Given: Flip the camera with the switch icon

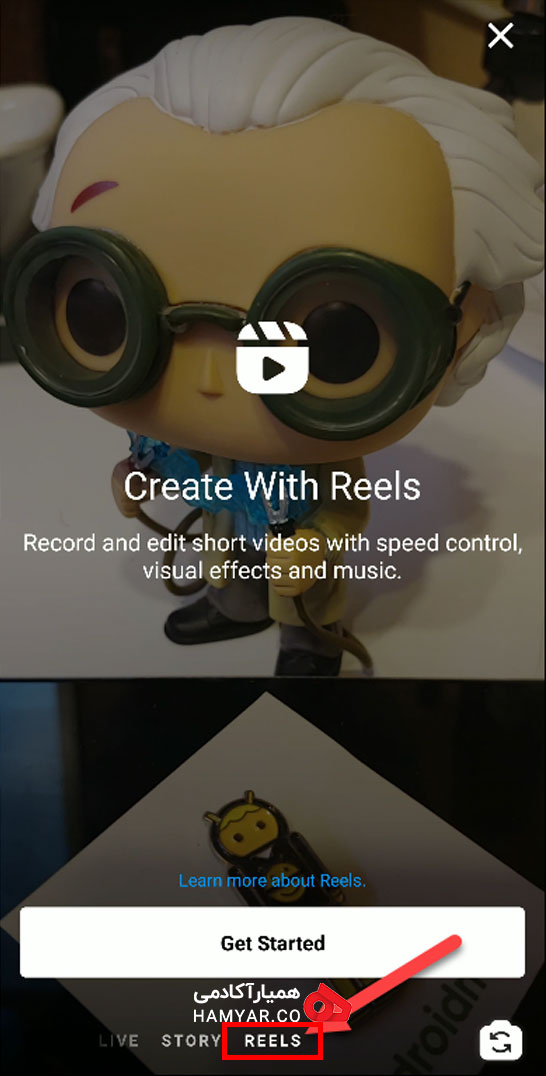Looking at the screenshot, I should 500,1041.
